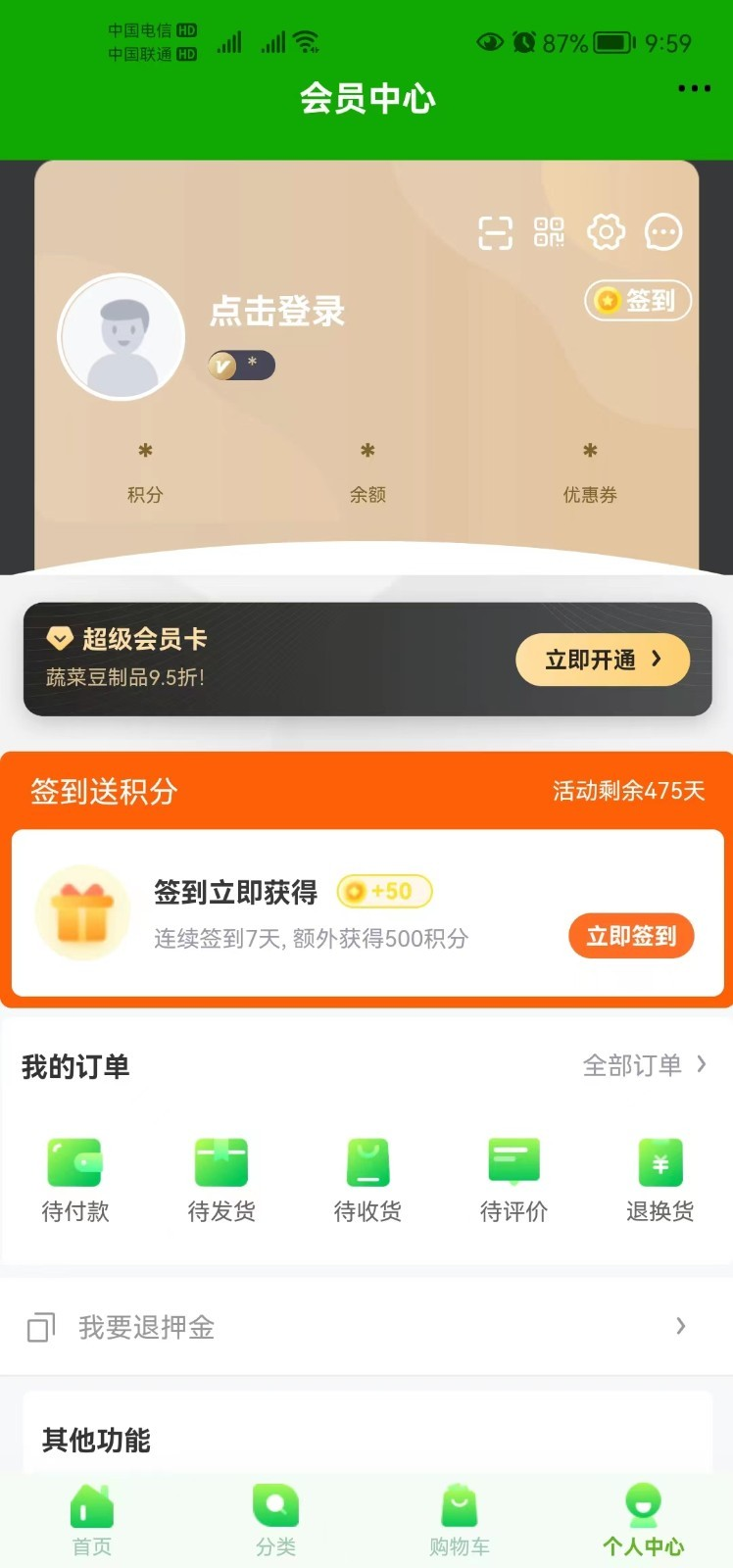Open the three-dot overflow menu
The width and height of the screenshot is (733, 1568).
[x=694, y=88]
